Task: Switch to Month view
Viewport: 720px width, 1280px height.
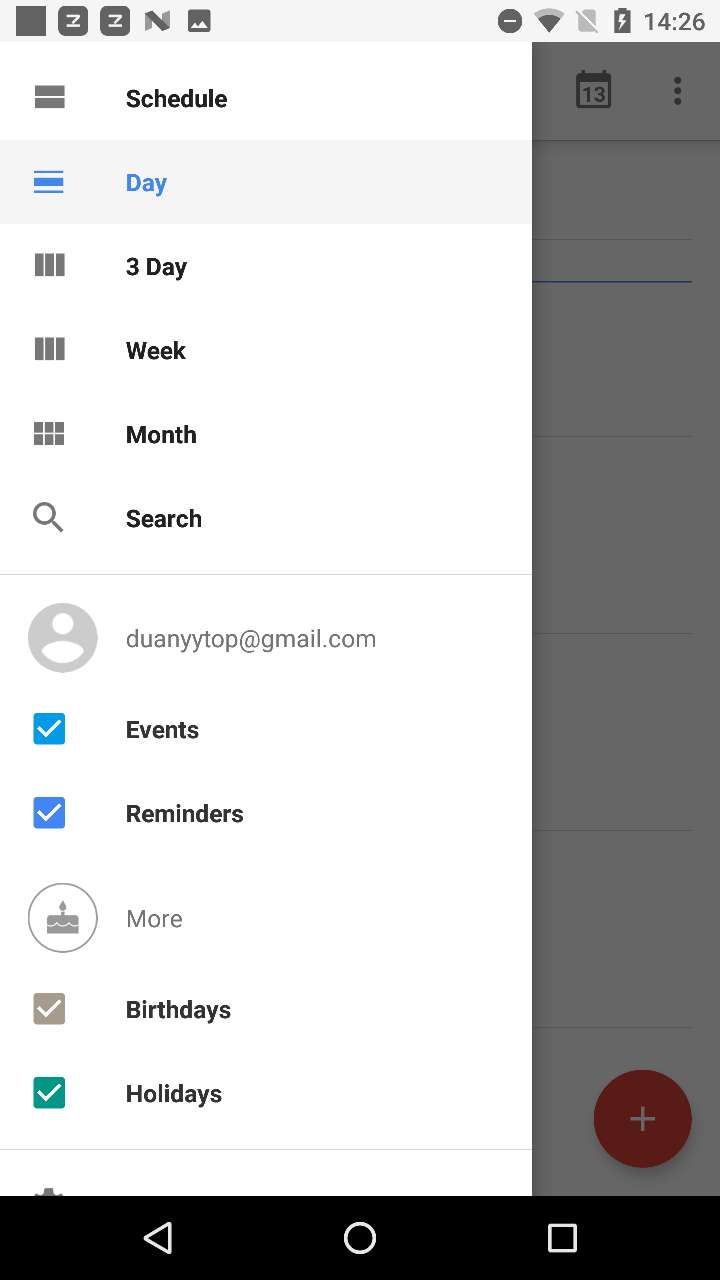Action: pyautogui.click(x=161, y=435)
